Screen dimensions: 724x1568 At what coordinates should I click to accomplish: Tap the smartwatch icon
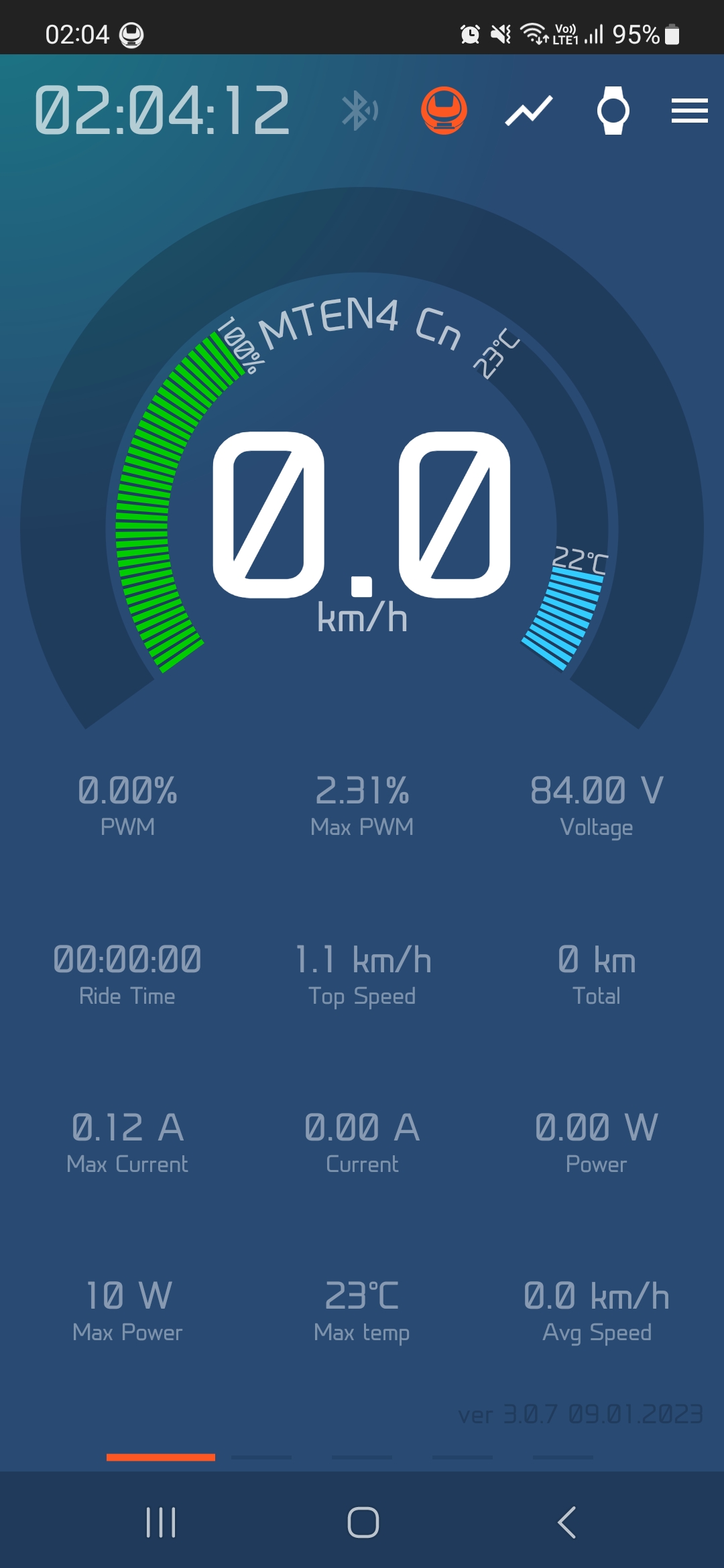point(613,111)
